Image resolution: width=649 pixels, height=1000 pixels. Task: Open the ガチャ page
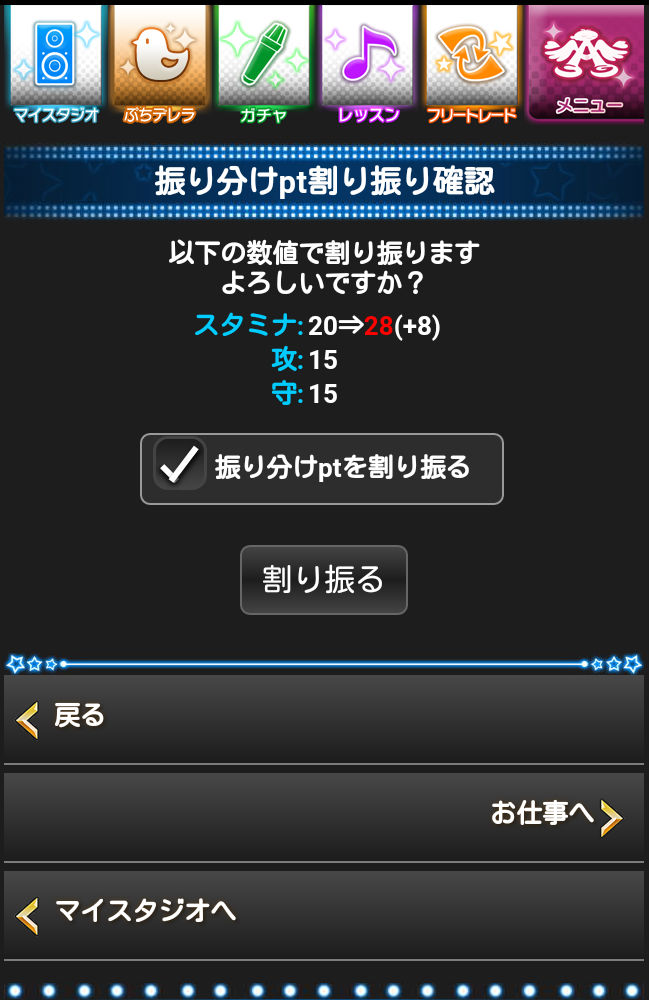(x=264, y=63)
